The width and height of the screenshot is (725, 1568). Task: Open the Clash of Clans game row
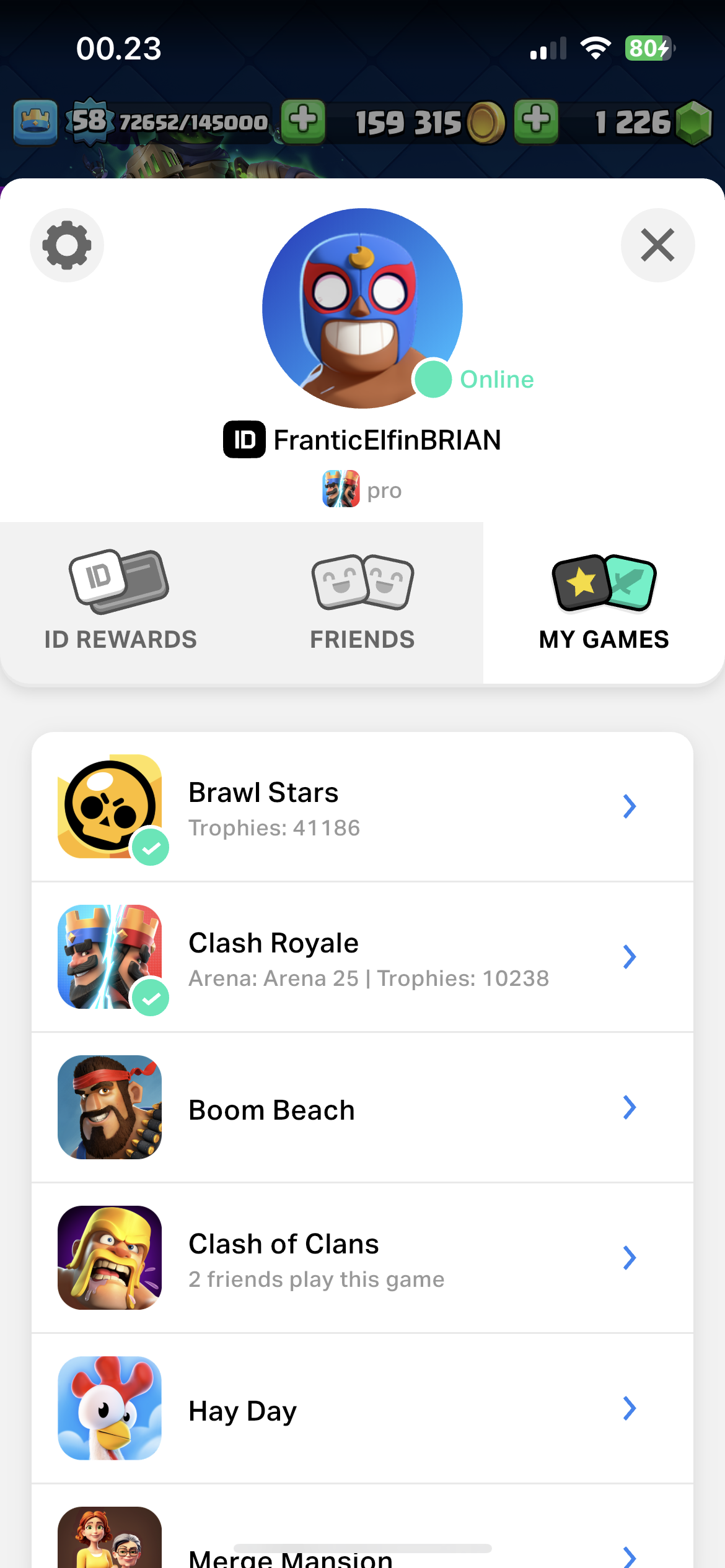pyautogui.click(x=362, y=1258)
